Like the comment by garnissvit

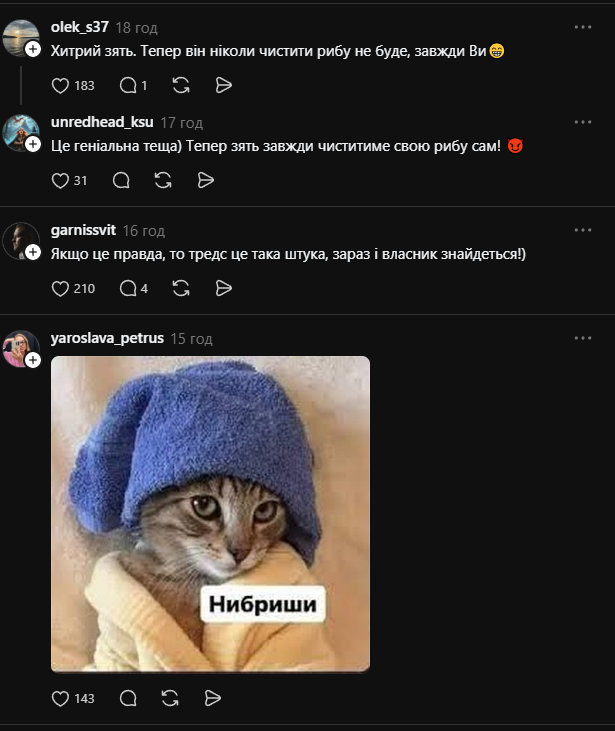(61, 288)
